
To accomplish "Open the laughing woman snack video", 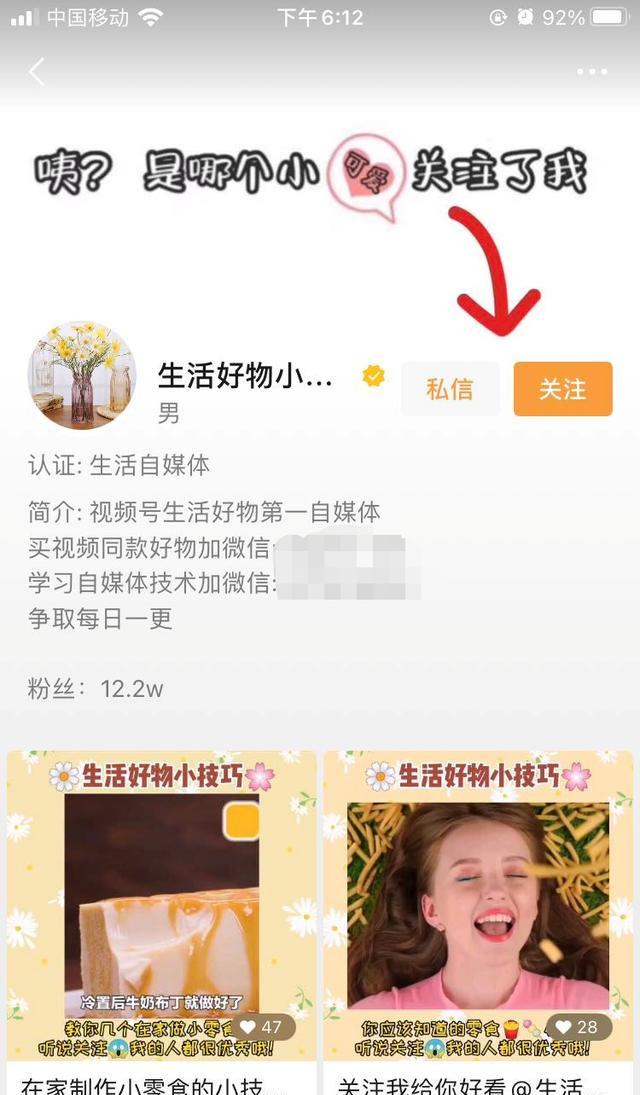I will 478,900.
